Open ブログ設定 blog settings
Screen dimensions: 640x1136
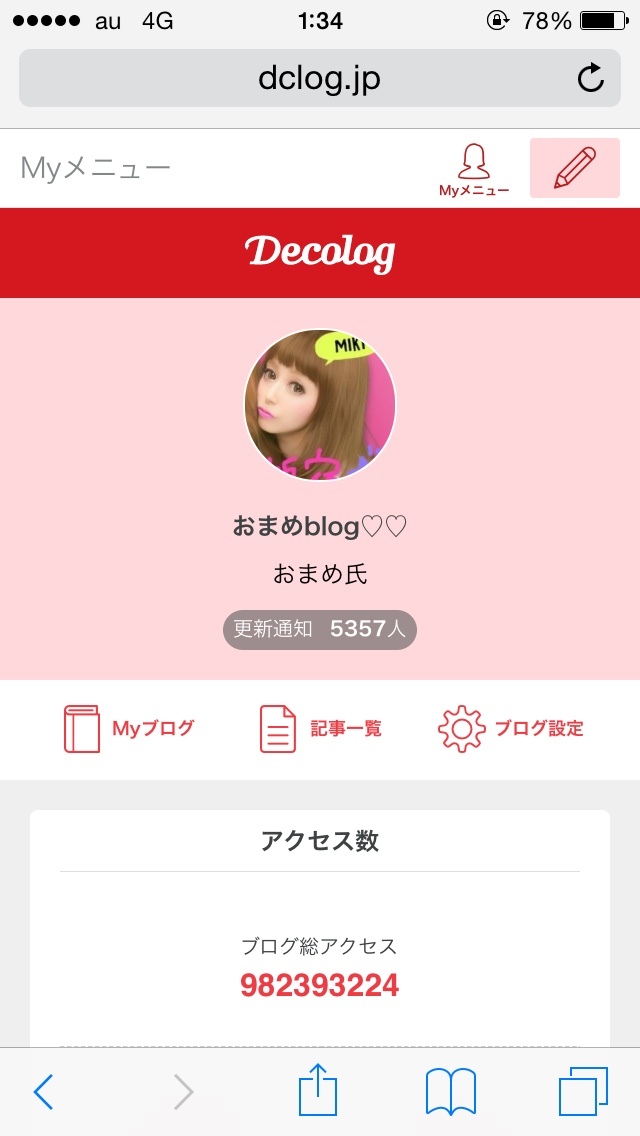[x=510, y=728]
